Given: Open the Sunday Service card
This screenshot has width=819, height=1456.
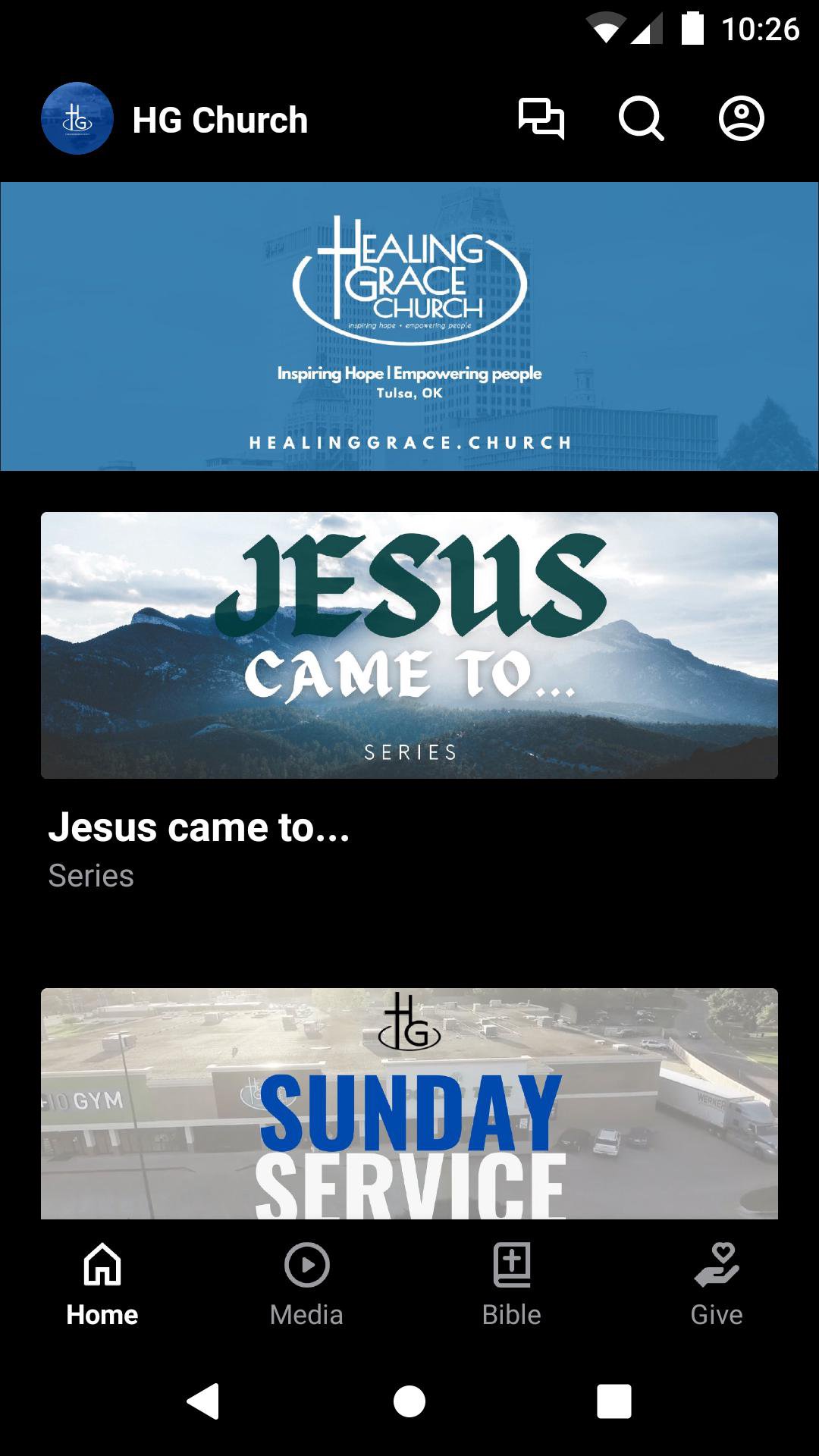Looking at the screenshot, I should 409,1103.
